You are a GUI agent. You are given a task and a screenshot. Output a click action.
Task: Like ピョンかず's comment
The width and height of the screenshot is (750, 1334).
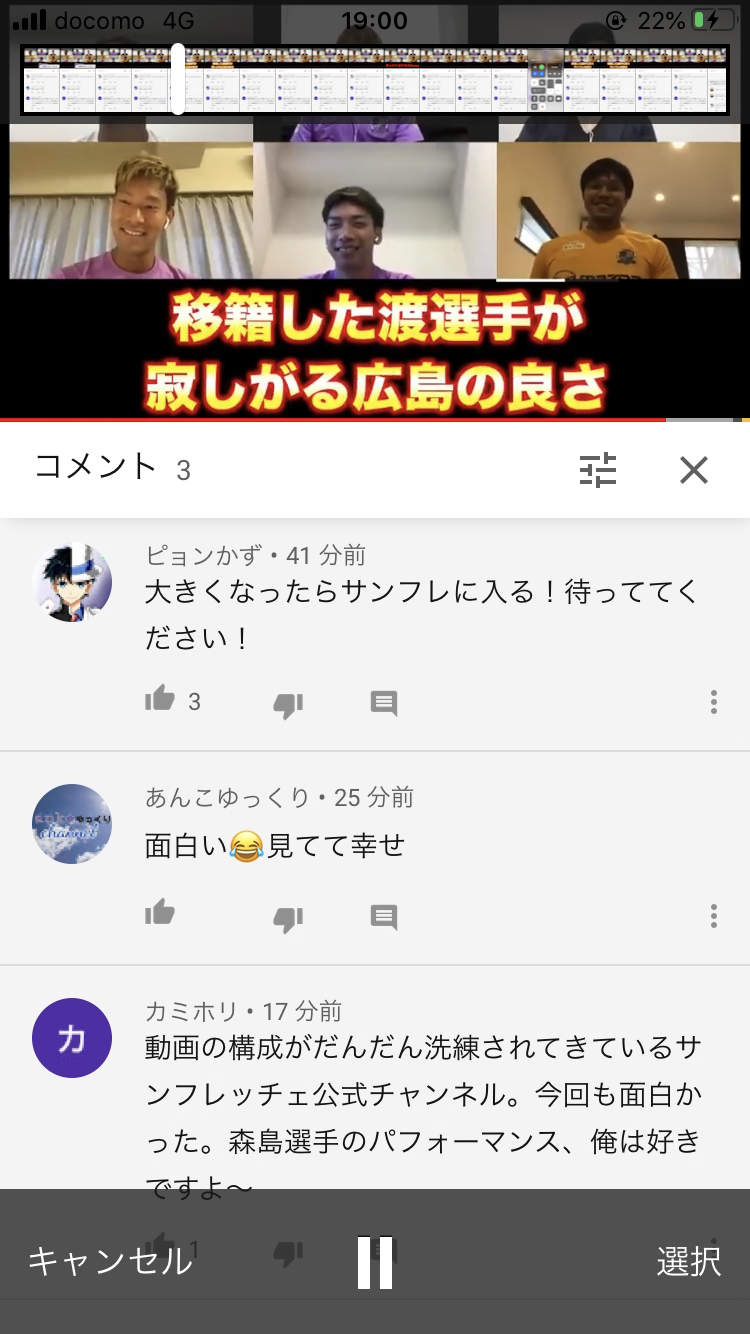coord(160,700)
